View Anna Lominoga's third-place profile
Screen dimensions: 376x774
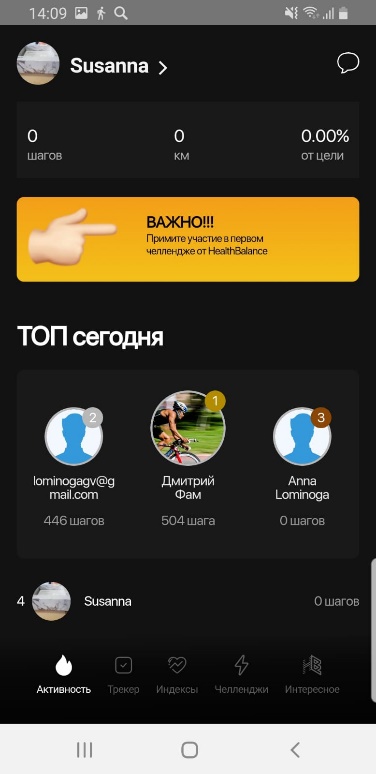coord(302,466)
